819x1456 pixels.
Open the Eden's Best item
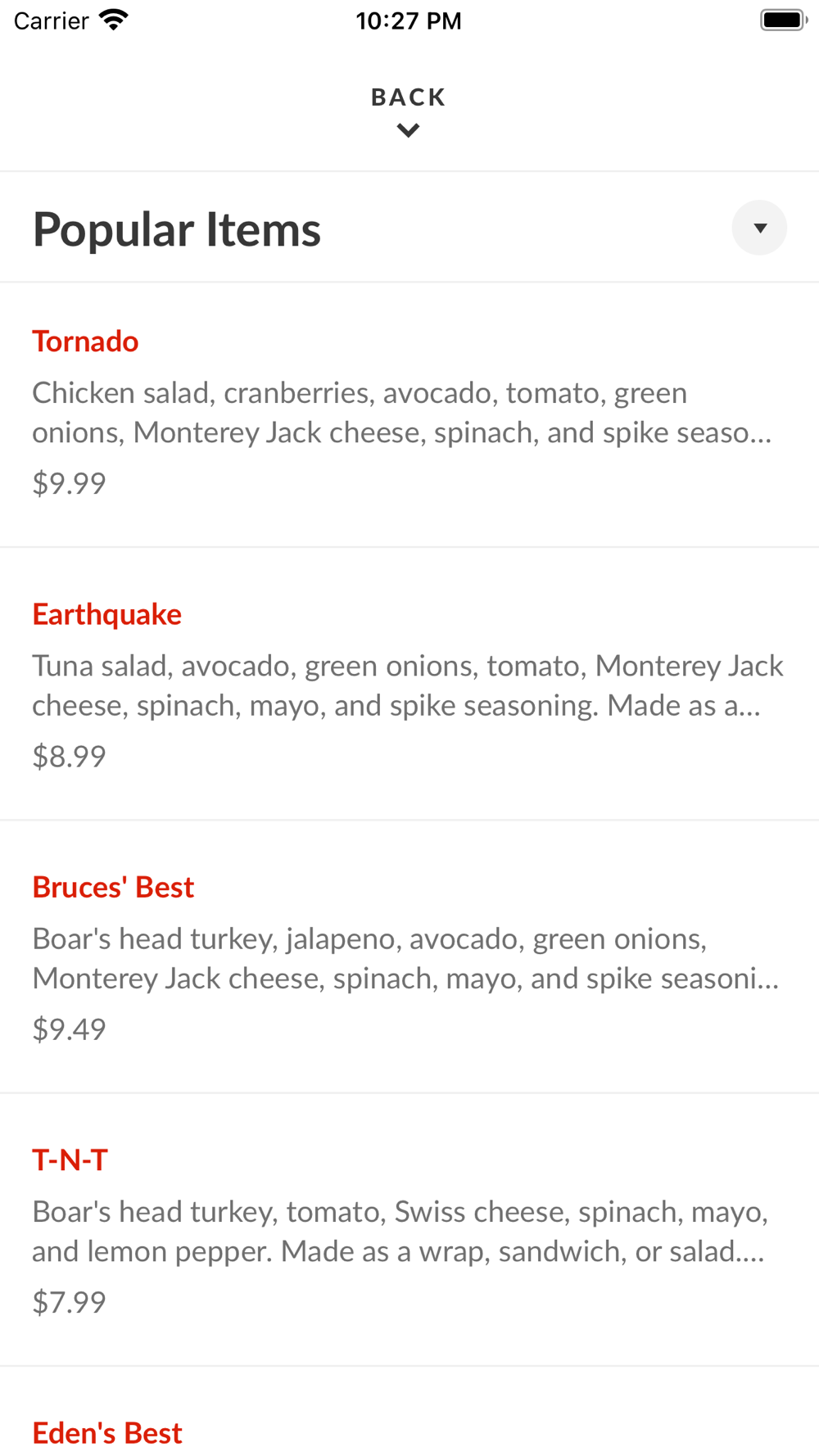coord(107,1432)
